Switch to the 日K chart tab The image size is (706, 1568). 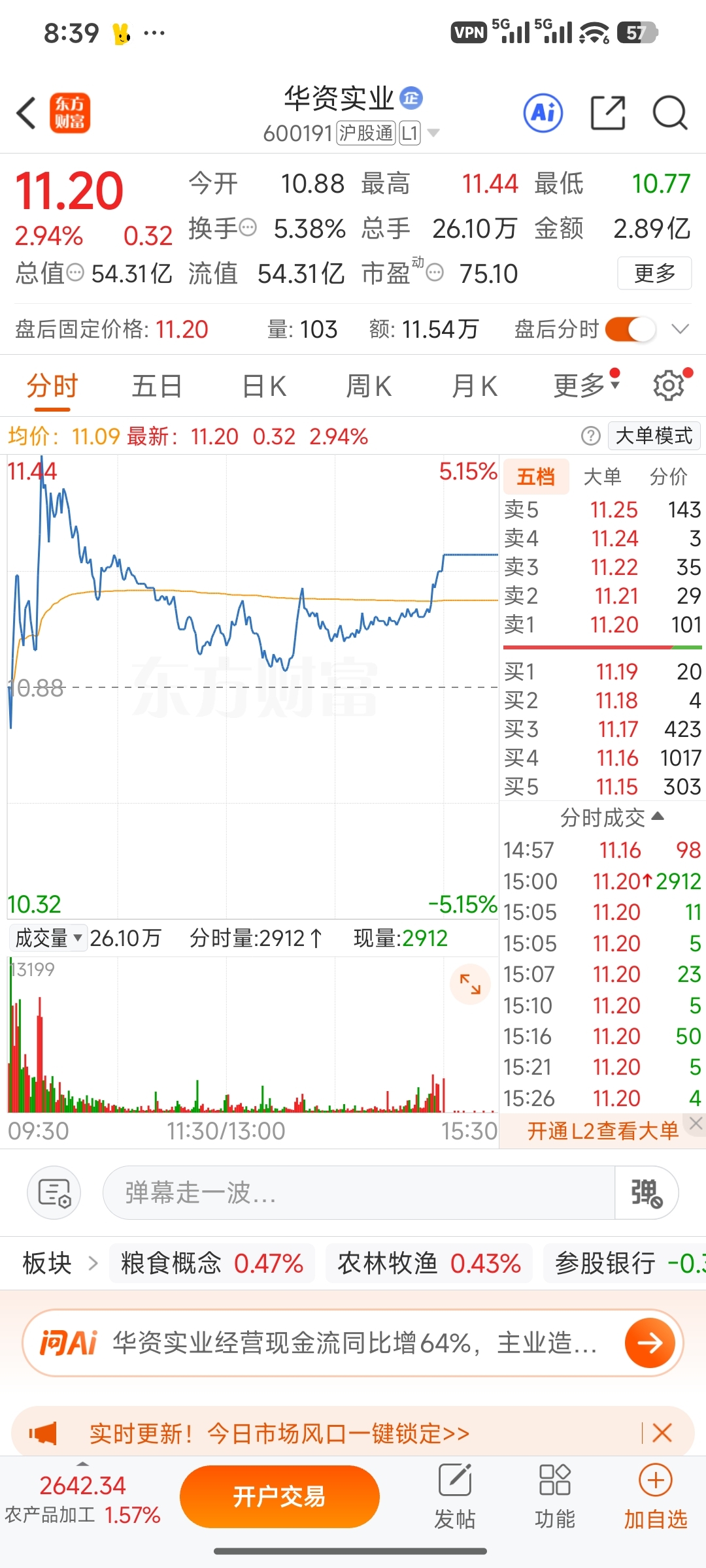[x=264, y=386]
